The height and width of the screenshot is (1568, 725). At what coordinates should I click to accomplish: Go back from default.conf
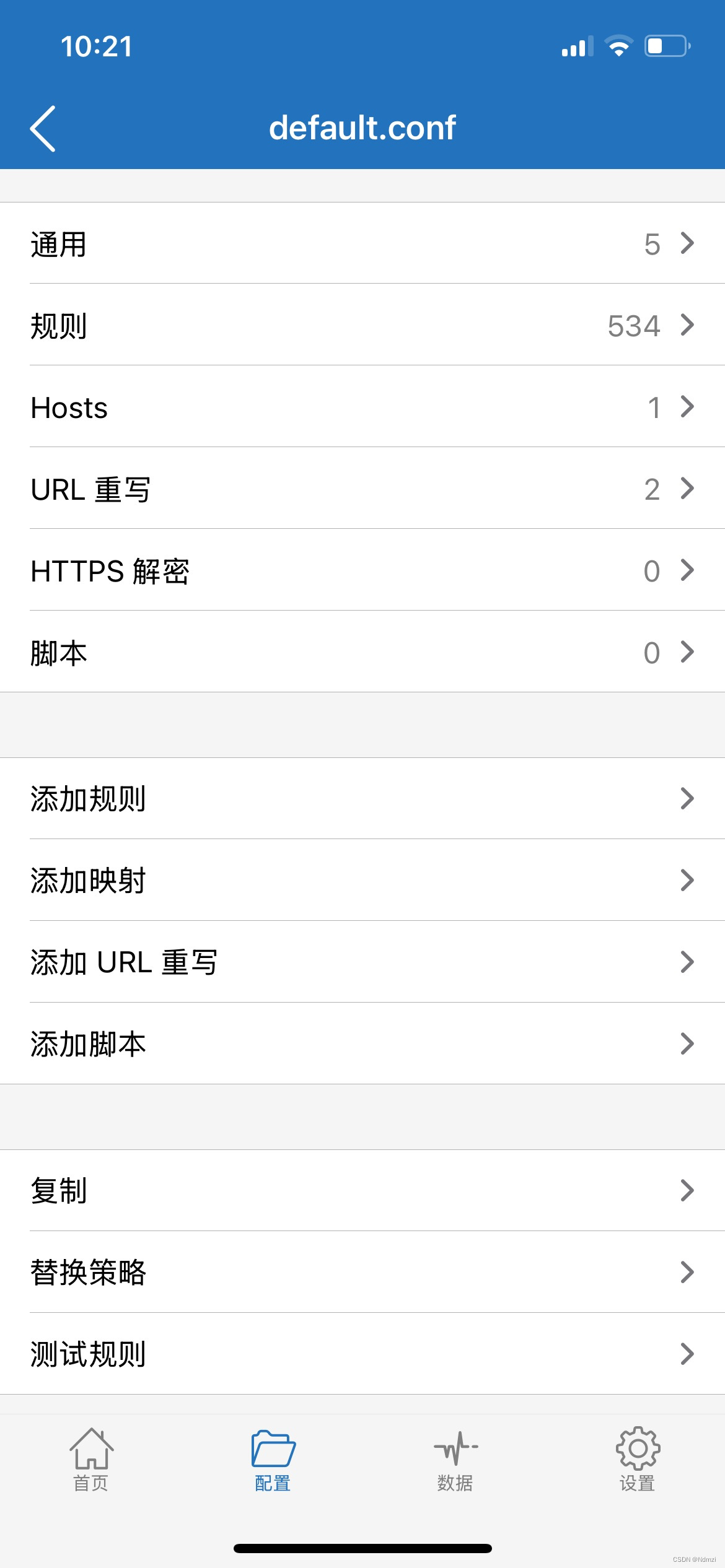pos(43,128)
